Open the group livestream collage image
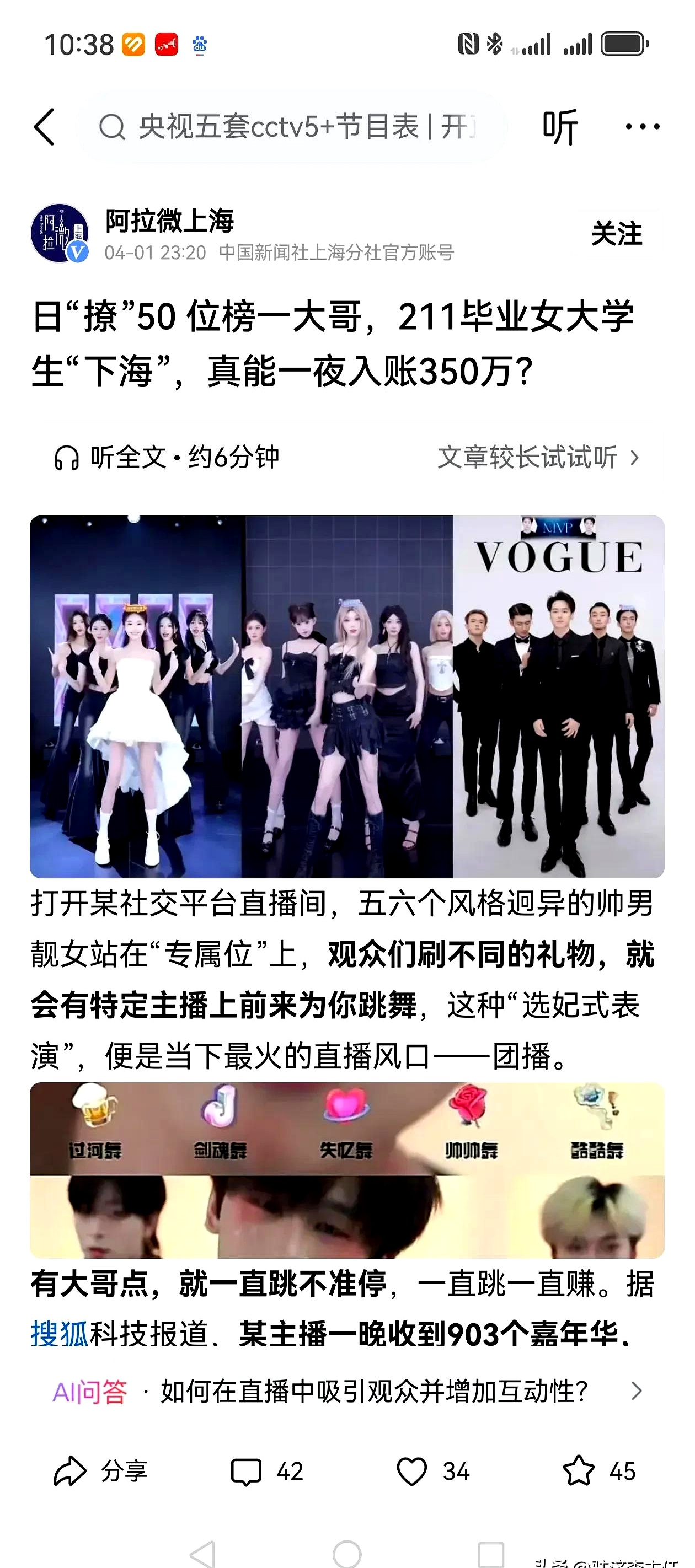 (347, 696)
